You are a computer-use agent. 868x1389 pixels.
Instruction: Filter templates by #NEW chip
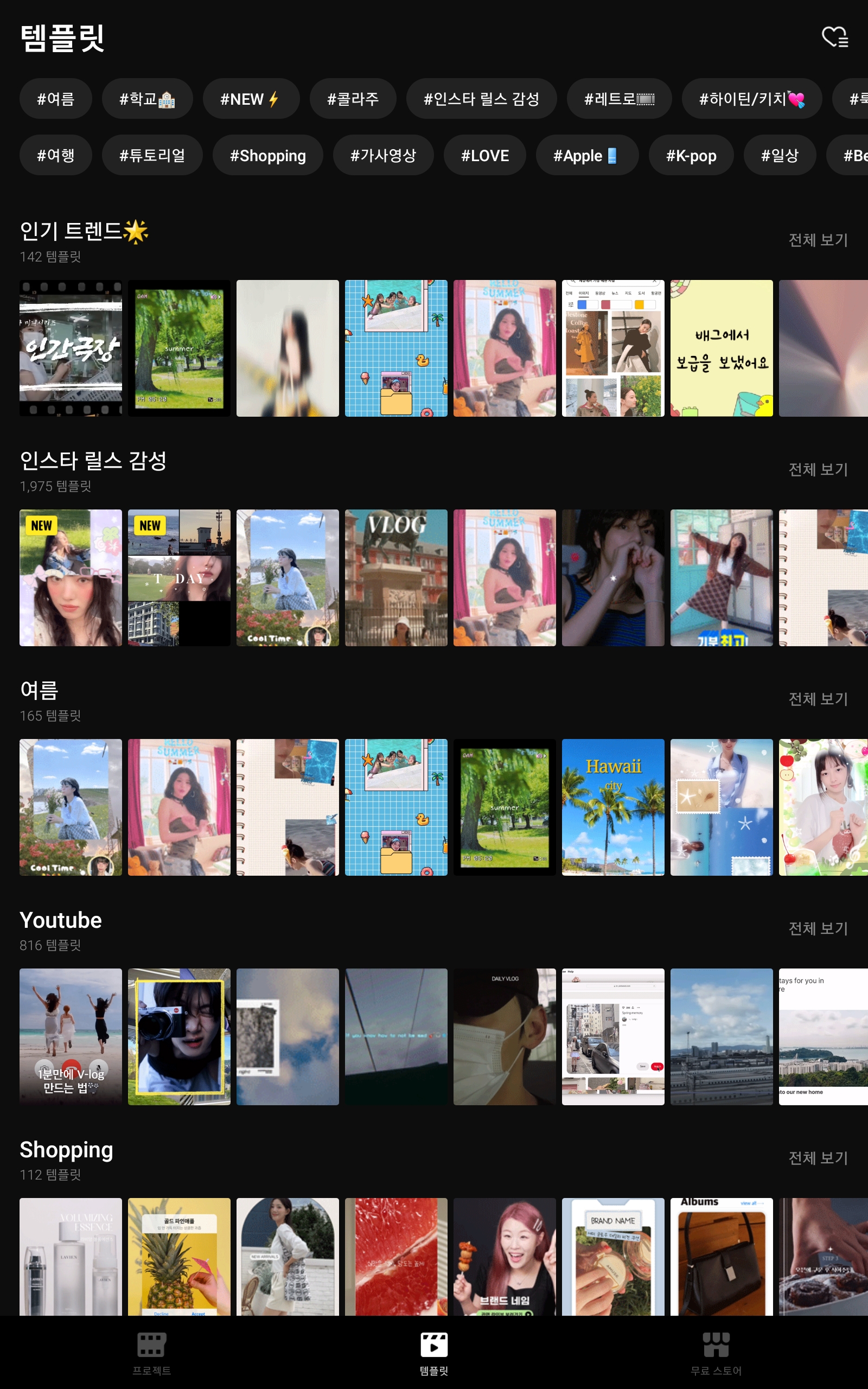click(x=250, y=99)
